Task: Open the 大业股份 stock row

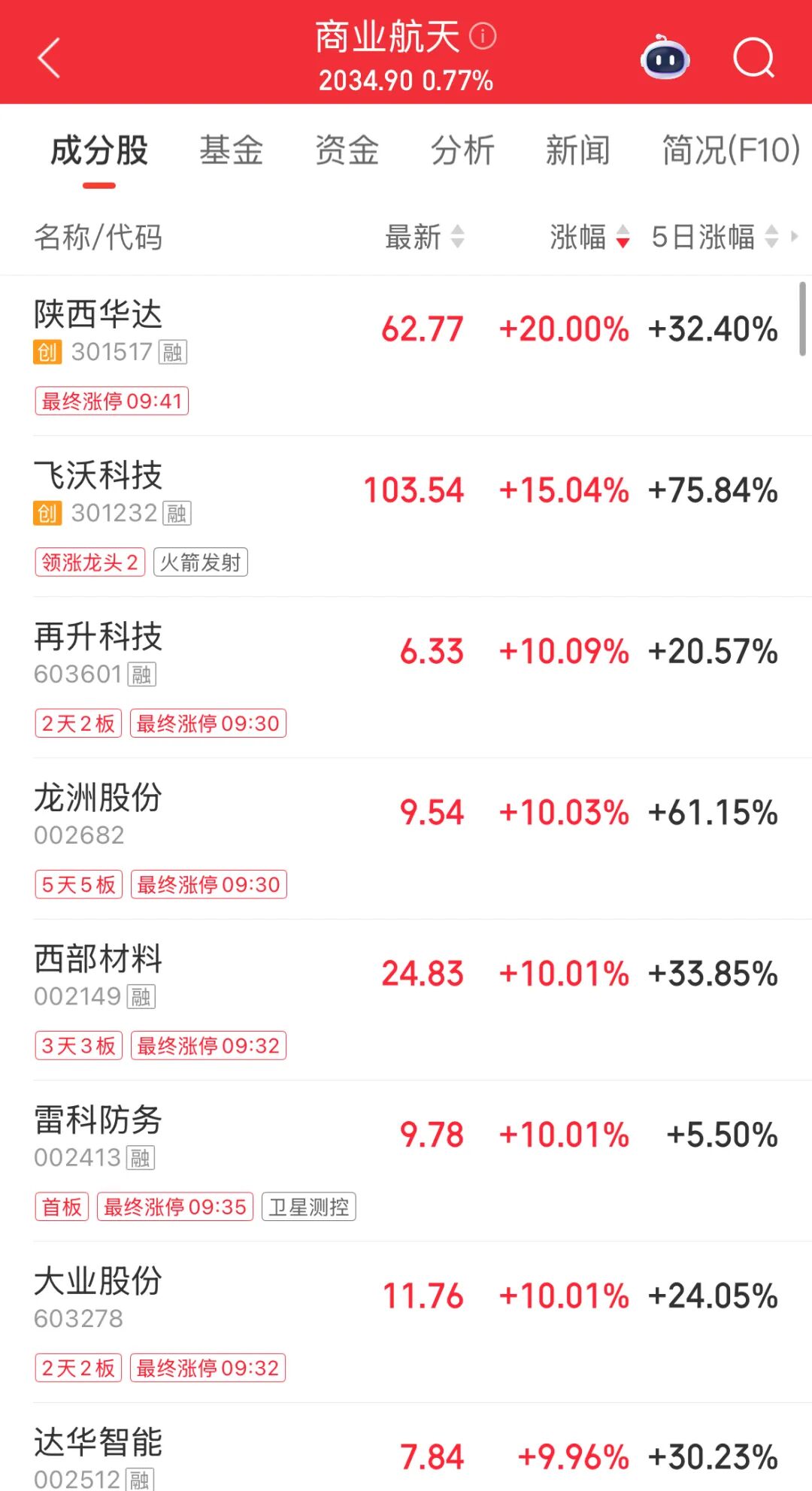Action: [406, 1321]
